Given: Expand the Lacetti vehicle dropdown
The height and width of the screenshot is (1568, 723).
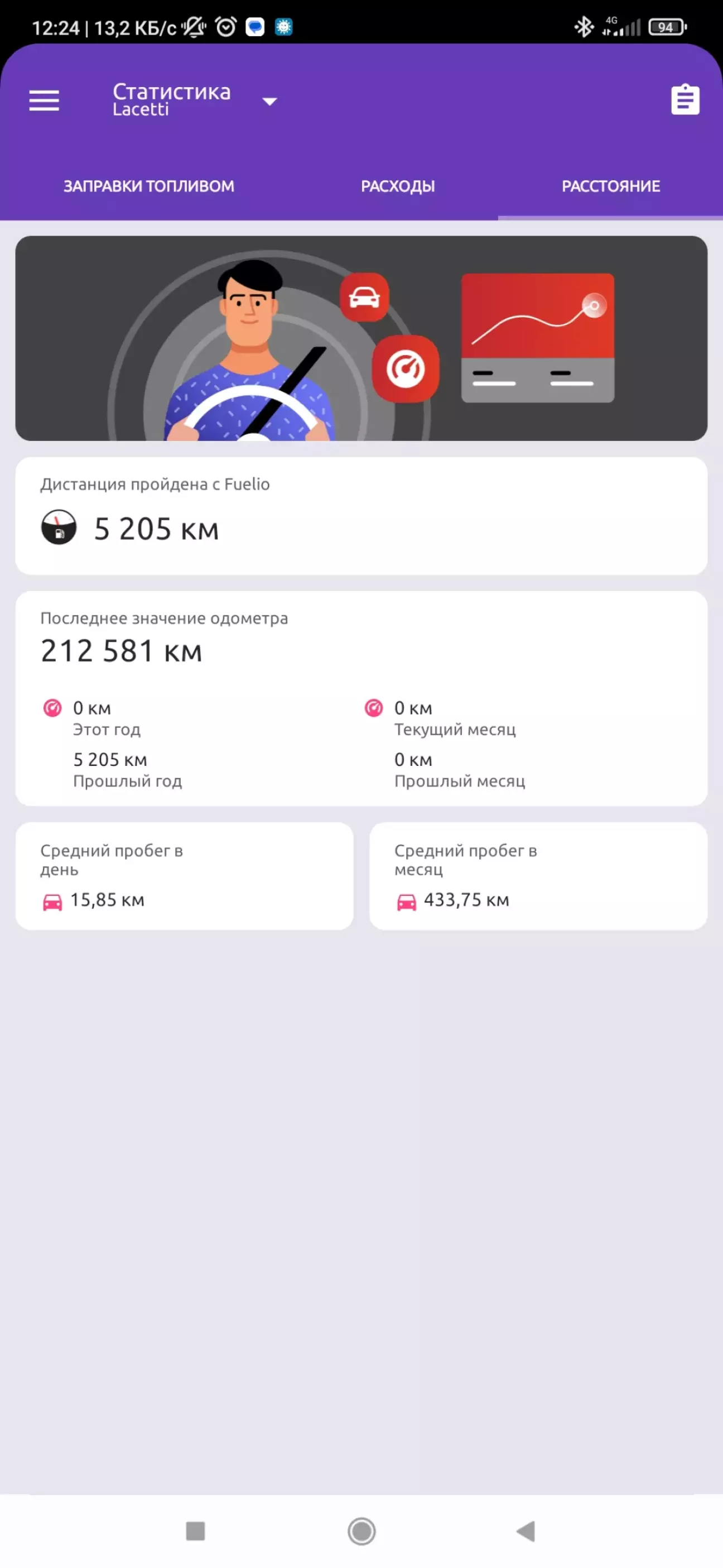Looking at the screenshot, I should tap(269, 101).
